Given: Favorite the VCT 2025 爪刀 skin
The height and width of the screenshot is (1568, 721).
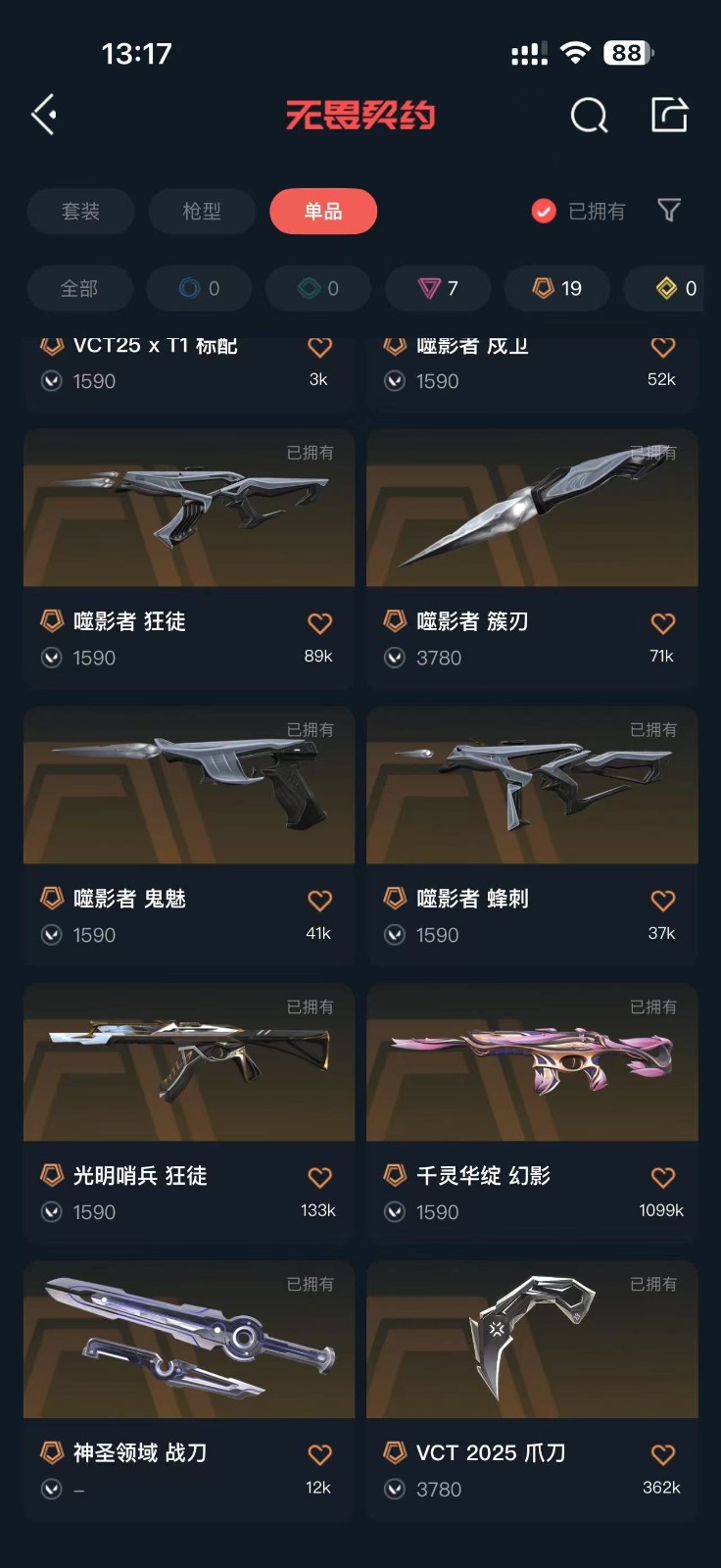Looking at the screenshot, I should (x=663, y=1454).
